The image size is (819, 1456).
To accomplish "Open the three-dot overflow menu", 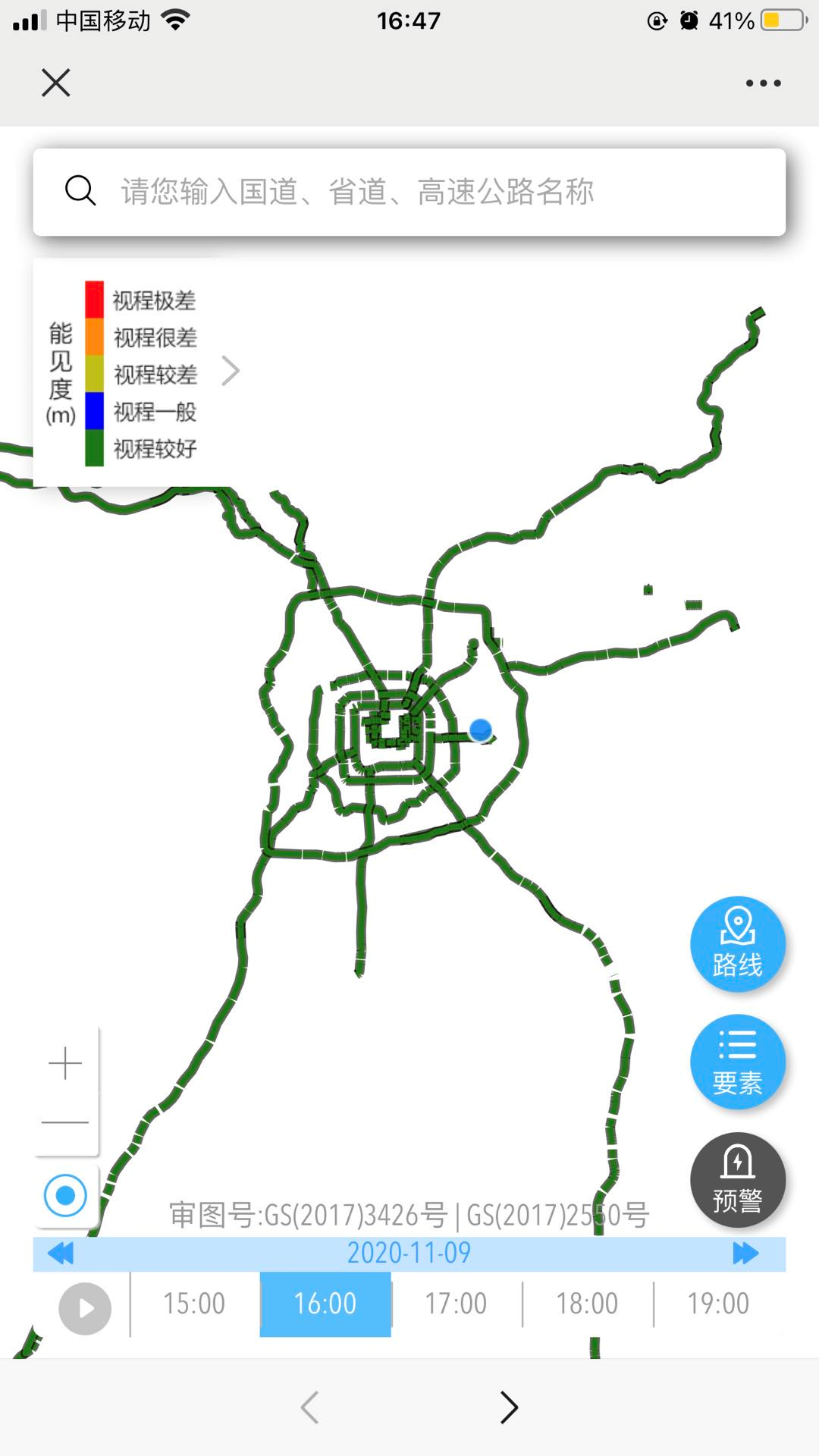I will click(763, 83).
